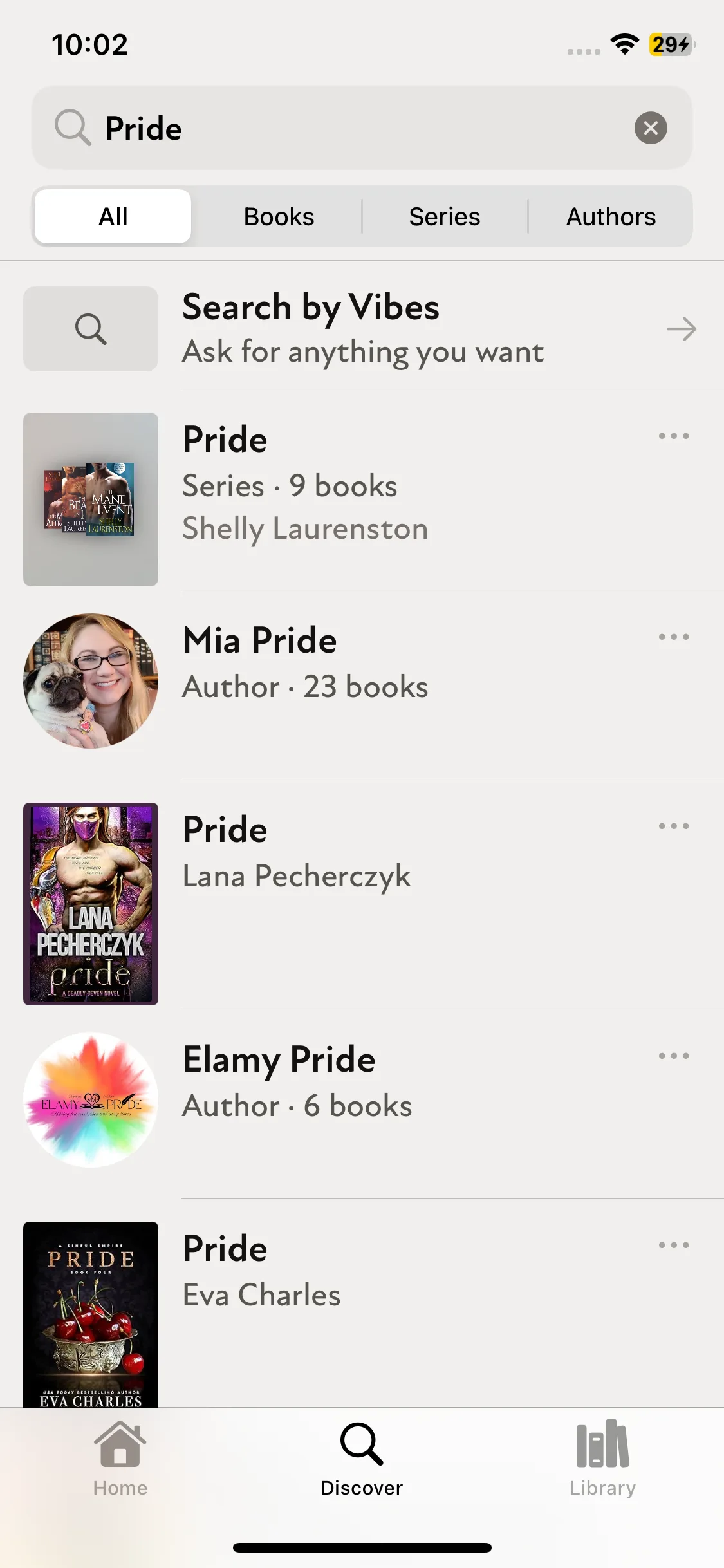Screen dimensions: 724x1568
Task: Select the All filter tab
Action: pyautogui.click(x=113, y=217)
